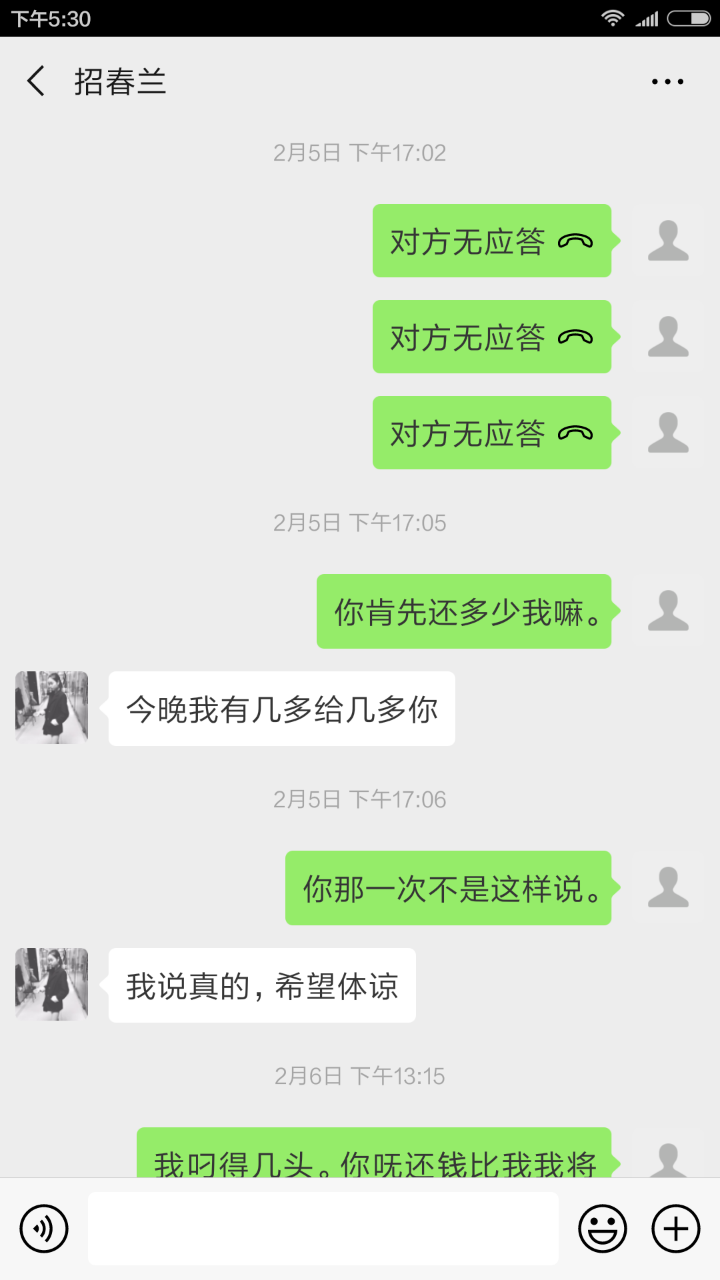This screenshot has width=720, height=1280.
Task: Switch to voice message input
Action: 44,1228
